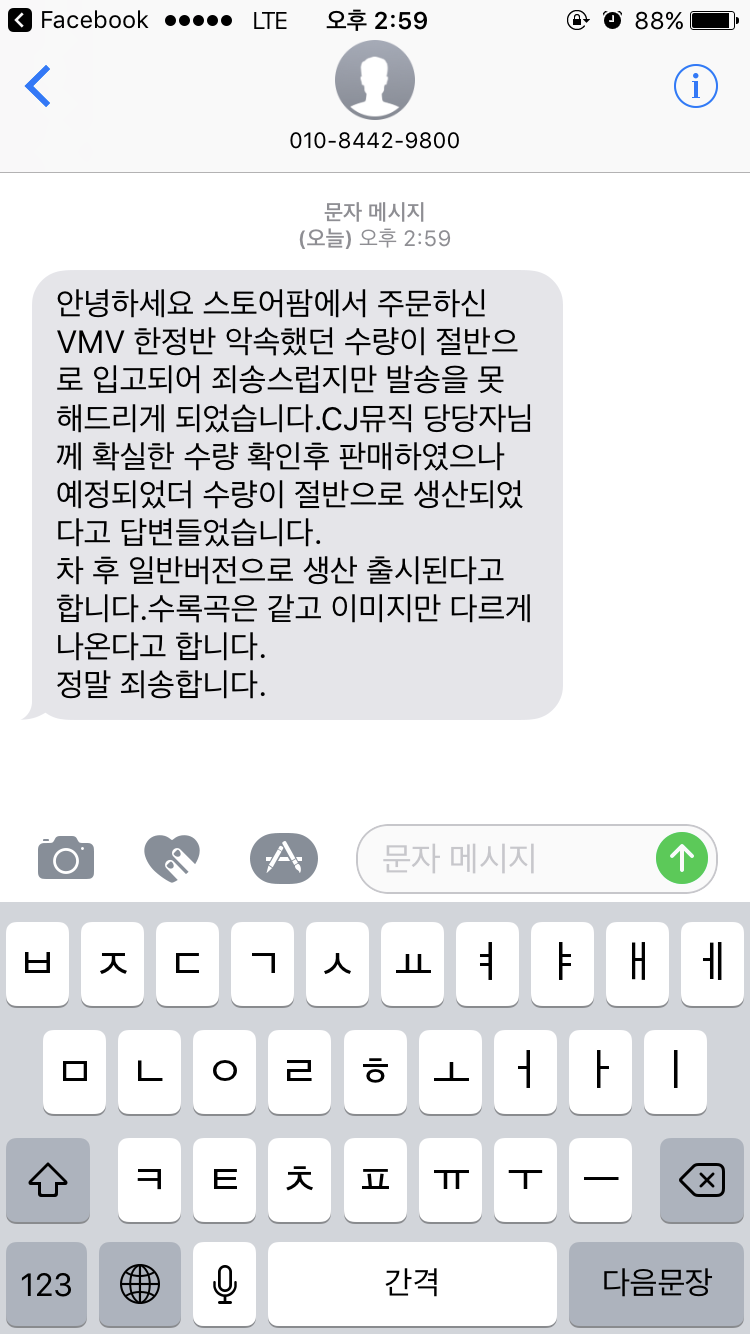Open contact avatar for 010-8442-9800

click(374, 80)
